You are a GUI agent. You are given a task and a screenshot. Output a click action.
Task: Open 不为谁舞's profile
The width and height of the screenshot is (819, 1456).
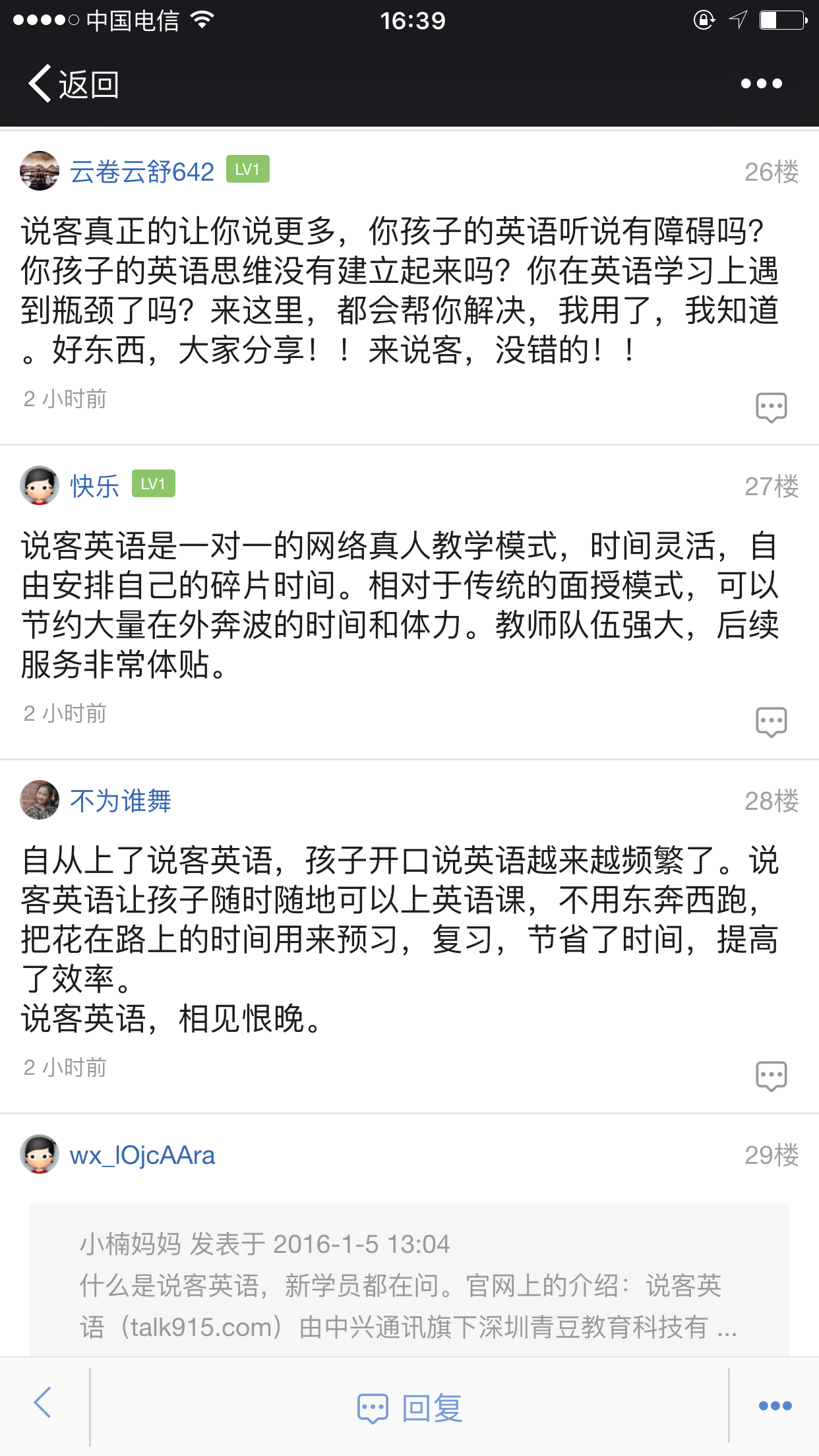pos(121,801)
